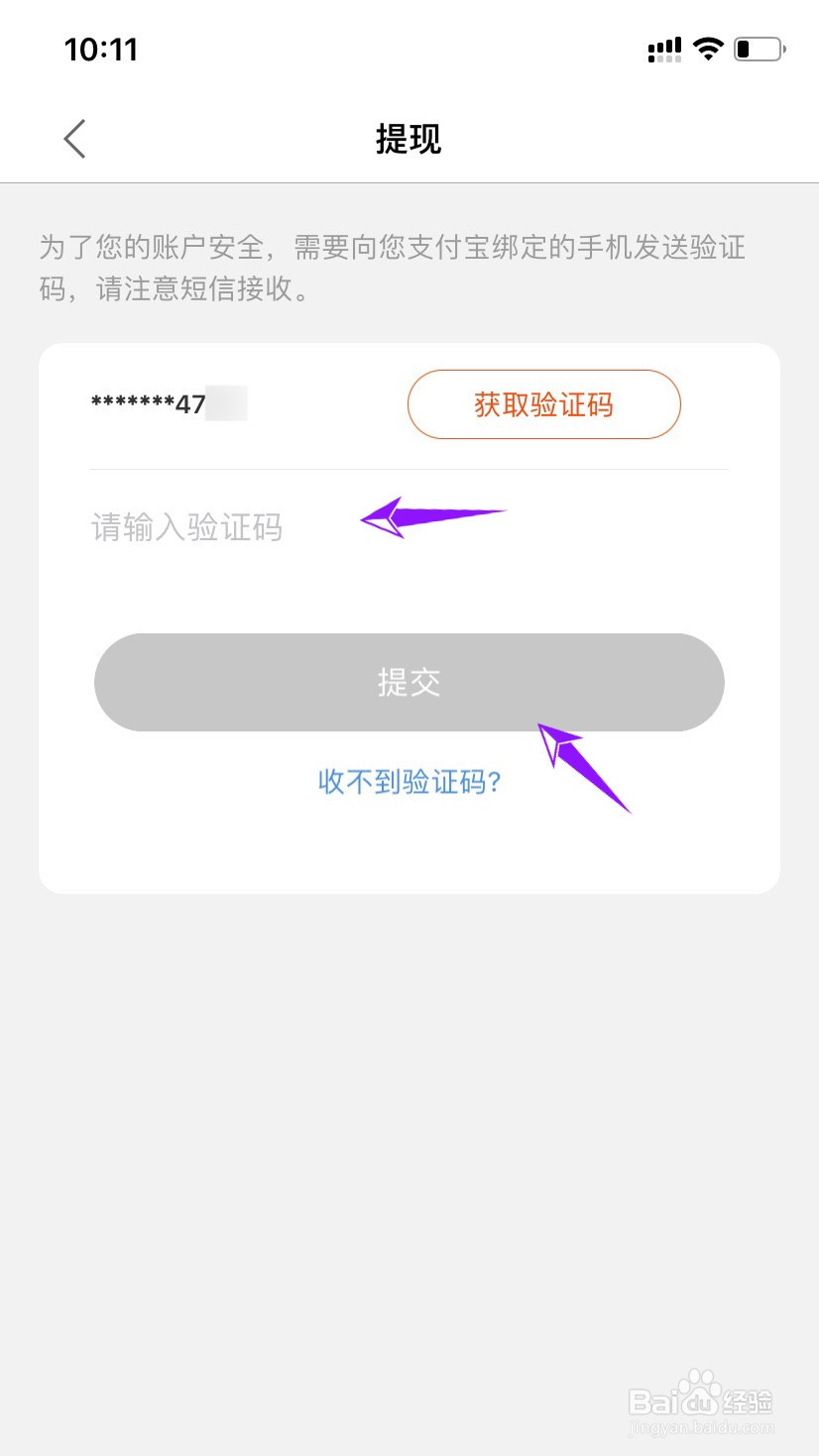Click the divider line under the phone number
This screenshot has width=819, height=1456.
[x=409, y=466]
